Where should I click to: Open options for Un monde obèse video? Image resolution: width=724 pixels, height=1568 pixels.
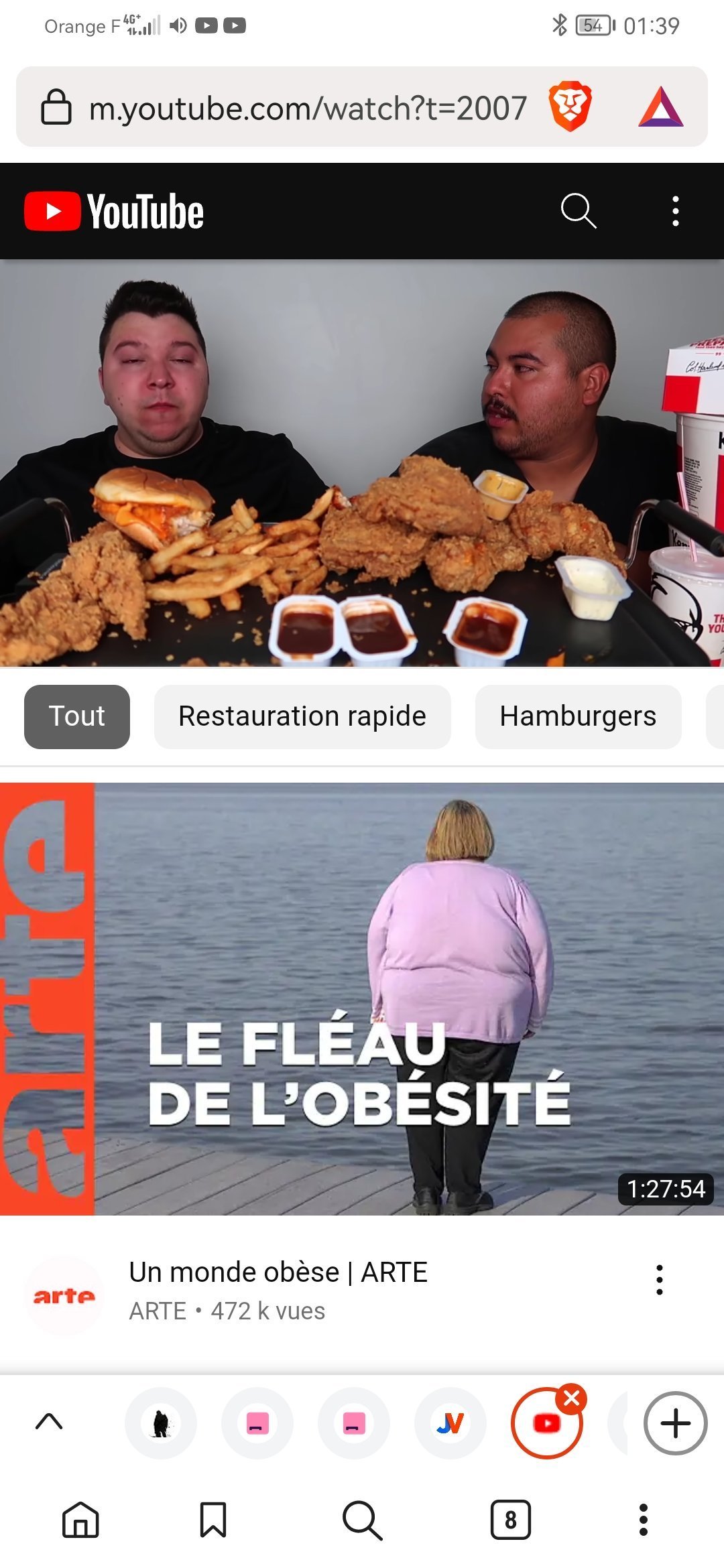(660, 1279)
